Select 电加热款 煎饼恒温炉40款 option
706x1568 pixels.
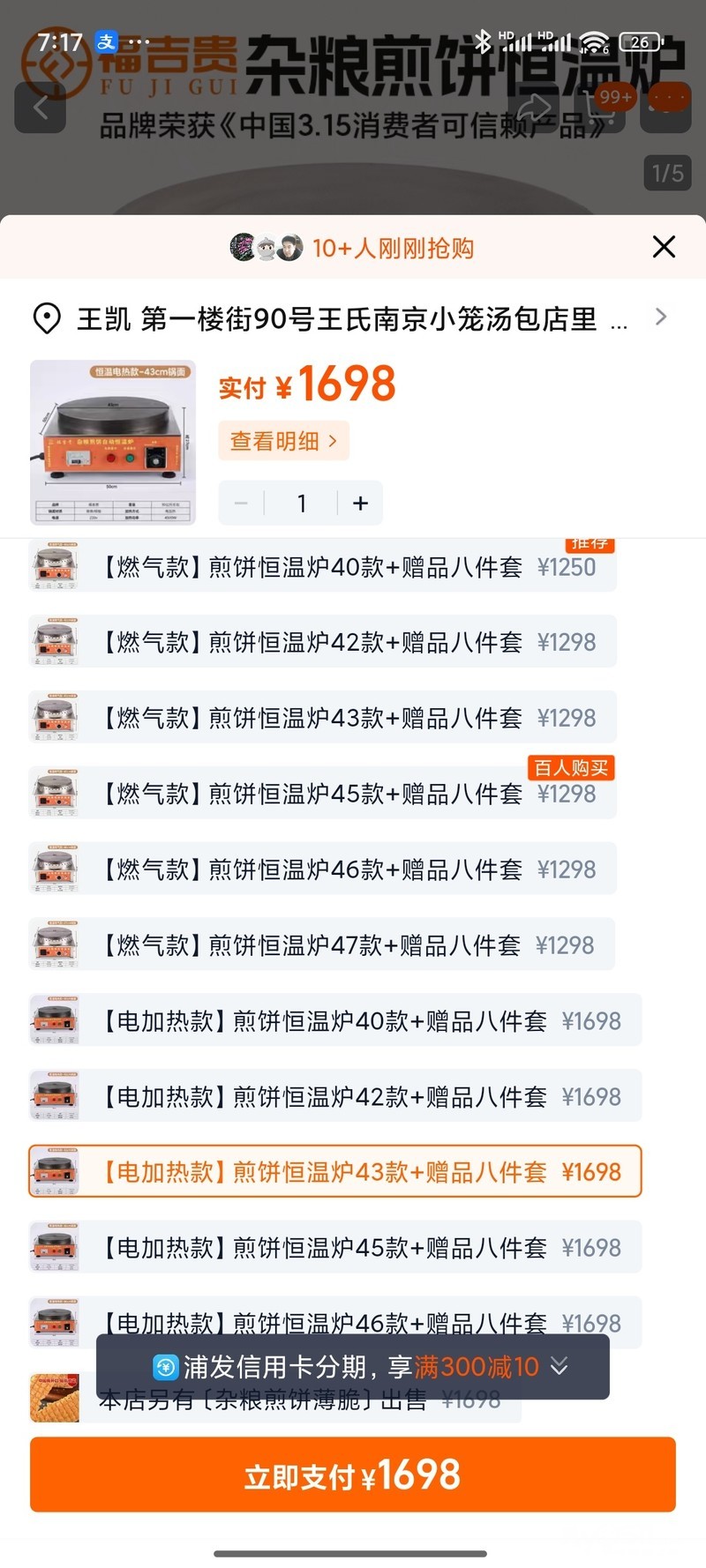point(335,1021)
